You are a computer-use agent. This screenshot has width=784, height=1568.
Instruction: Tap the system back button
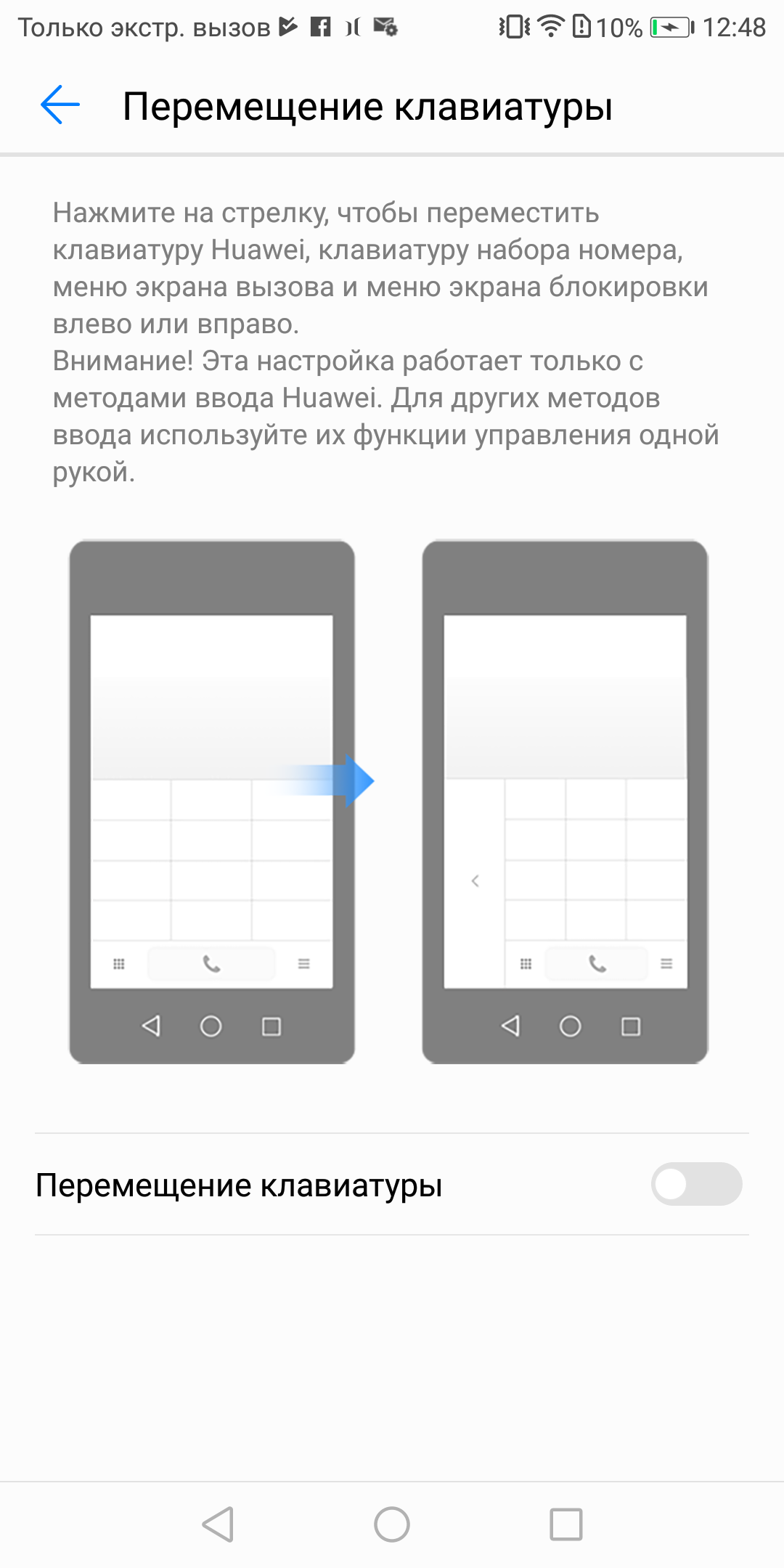pos(218,1524)
